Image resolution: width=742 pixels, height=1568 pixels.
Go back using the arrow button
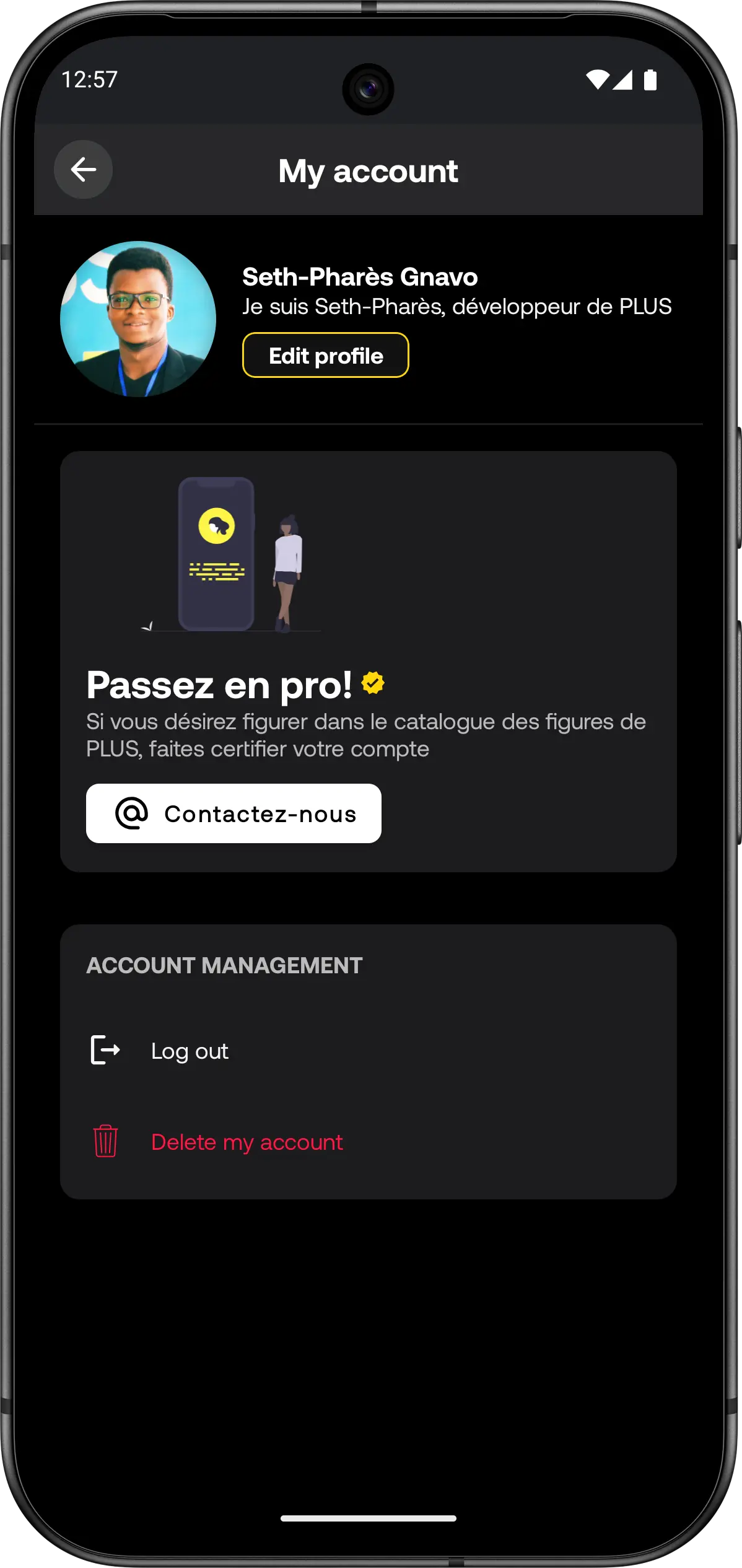(x=83, y=169)
